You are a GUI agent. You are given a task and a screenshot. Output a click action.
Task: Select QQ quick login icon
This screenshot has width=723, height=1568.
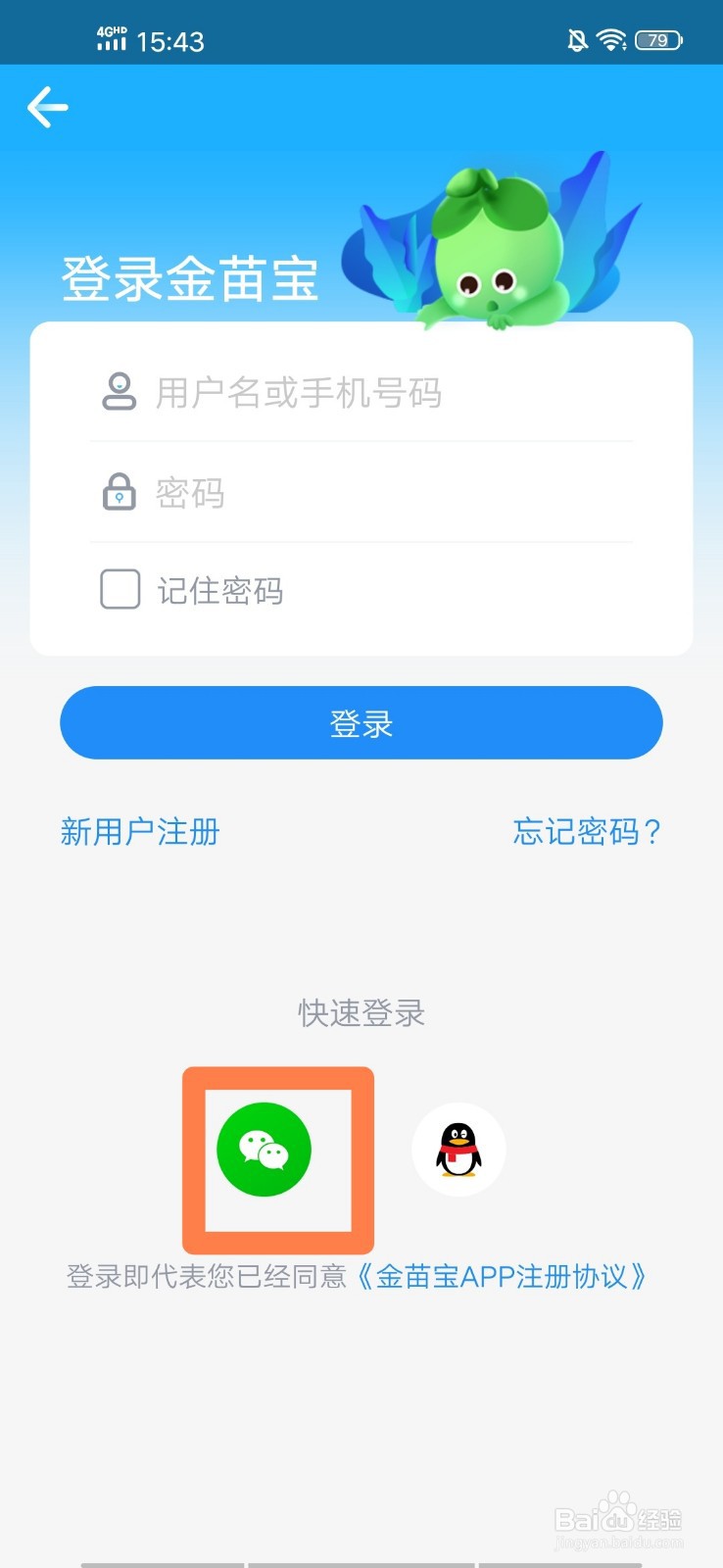coord(457,1149)
